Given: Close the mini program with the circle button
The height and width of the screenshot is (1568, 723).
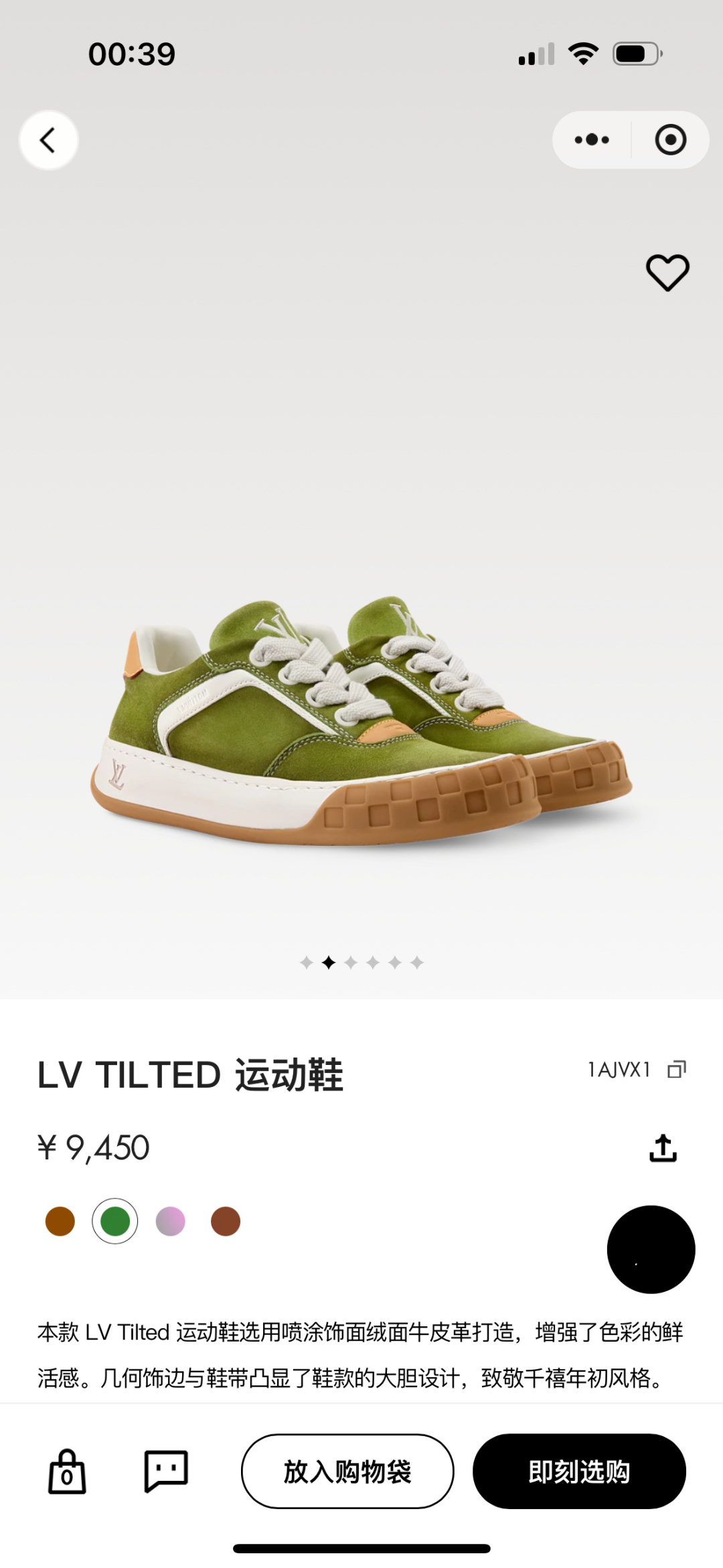Looking at the screenshot, I should pyautogui.click(x=670, y=140).
